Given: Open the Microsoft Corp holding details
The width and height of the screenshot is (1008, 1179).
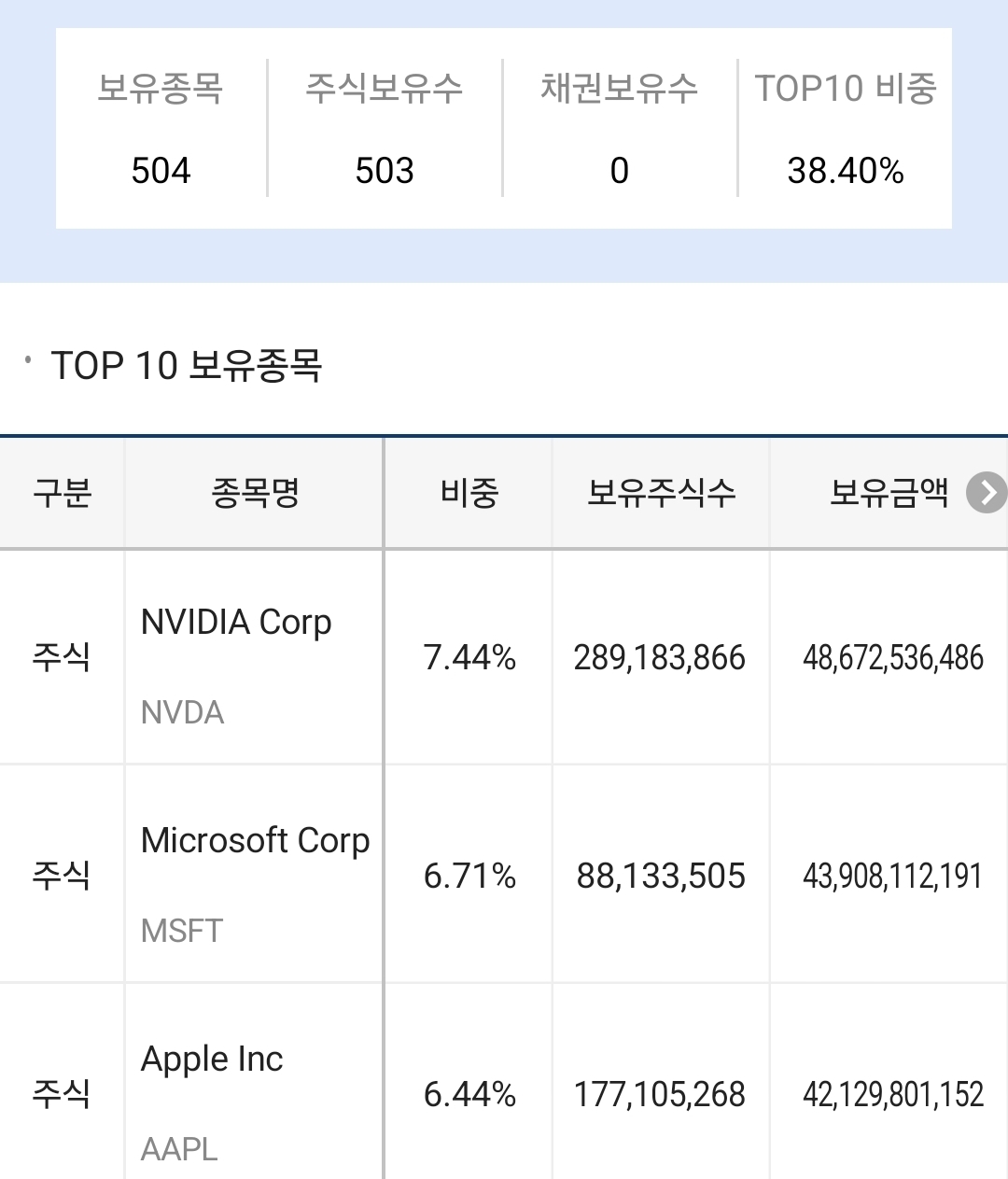Looking at the screenshot, I should 255,840.
